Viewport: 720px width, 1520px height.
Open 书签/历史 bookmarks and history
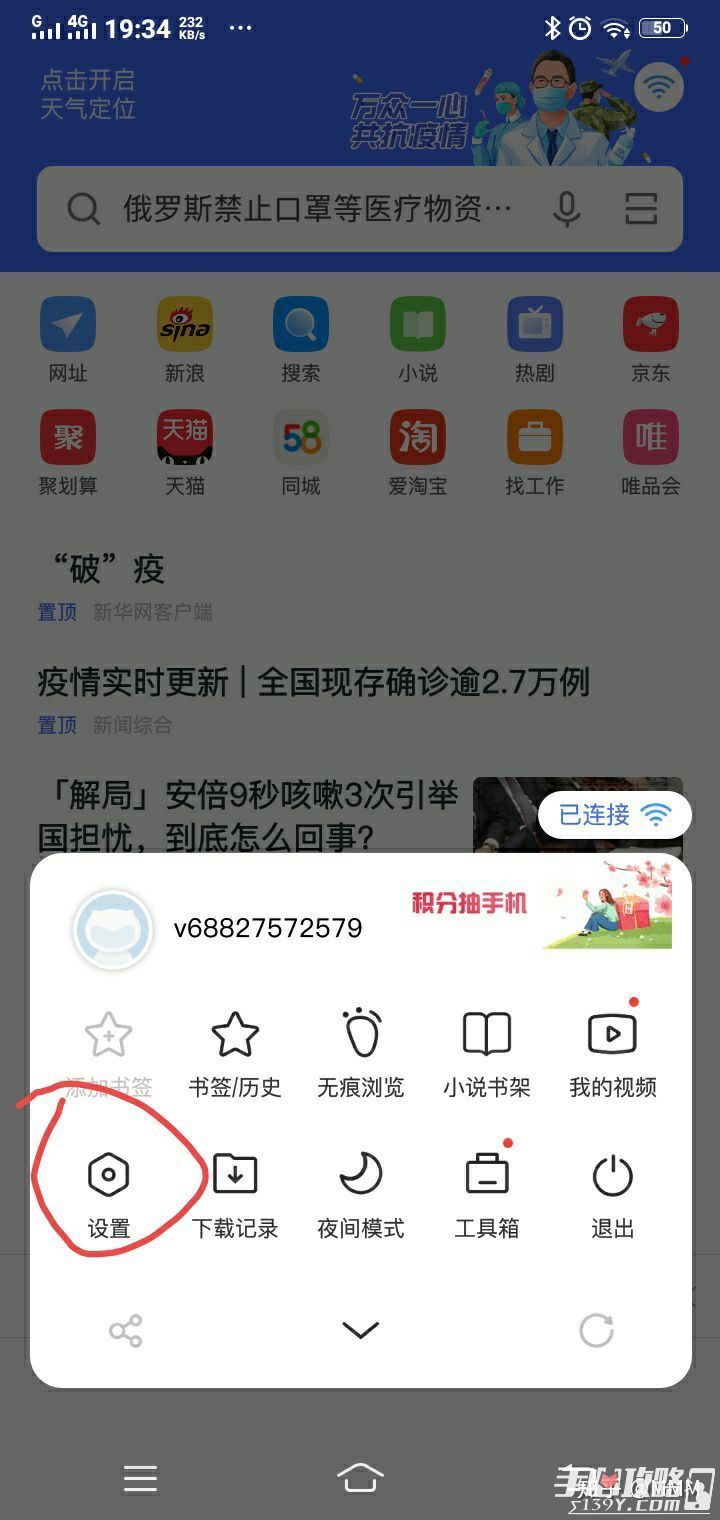[x=235, y=1054]
